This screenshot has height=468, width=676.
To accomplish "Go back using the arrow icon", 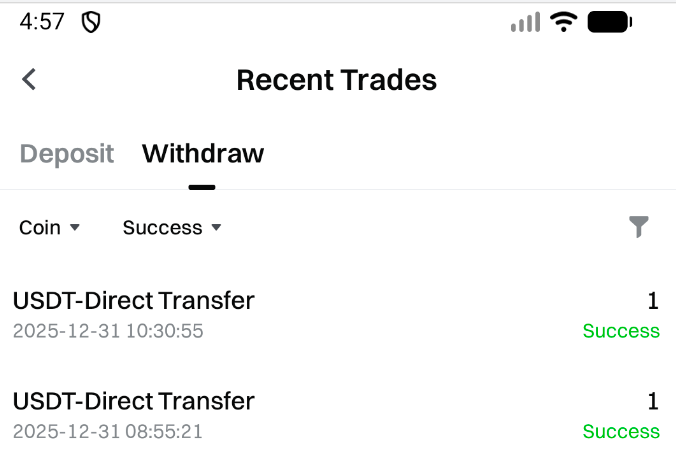I will (x=29, y=79).
